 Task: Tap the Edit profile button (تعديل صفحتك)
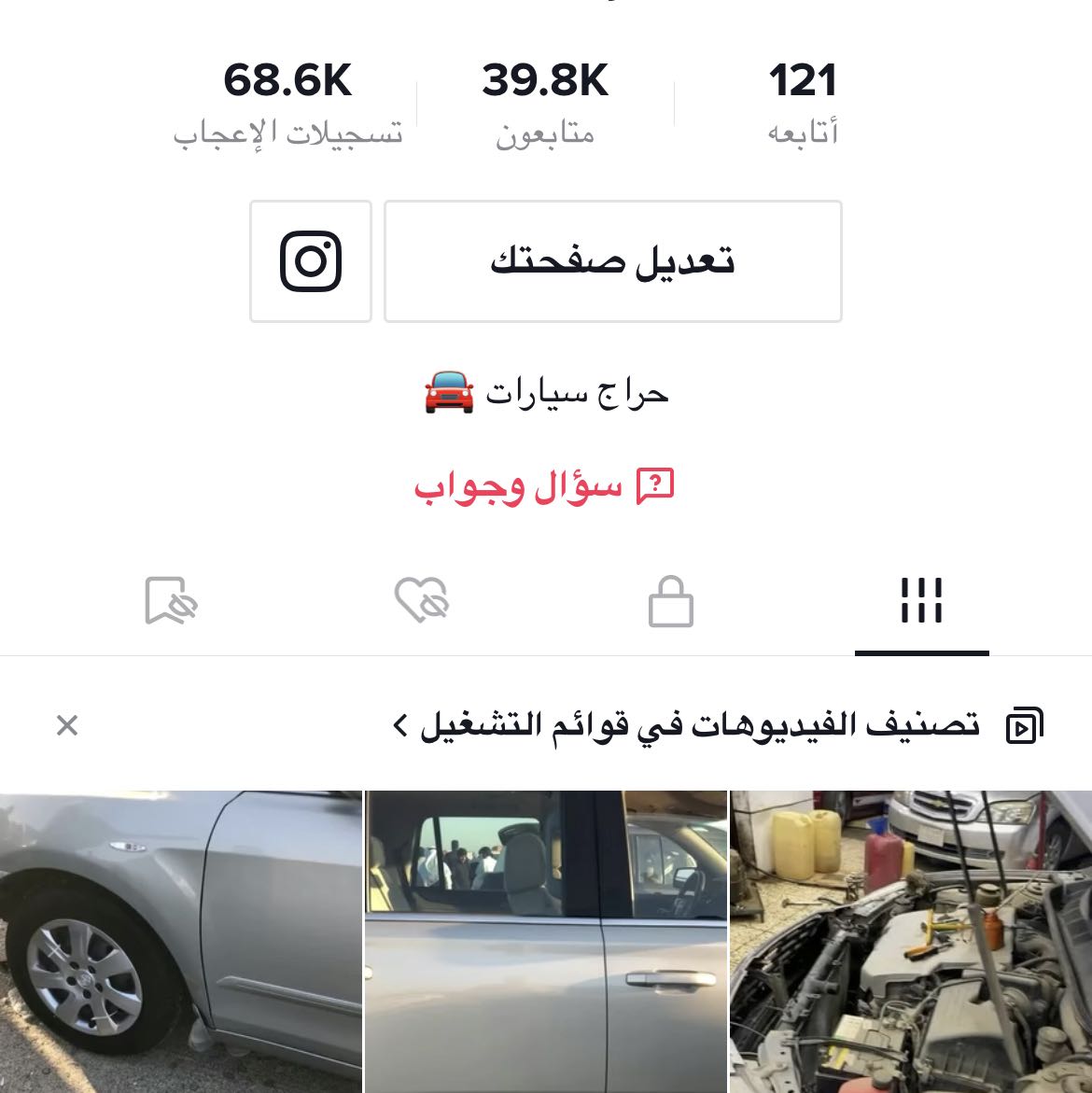point(612,261)
